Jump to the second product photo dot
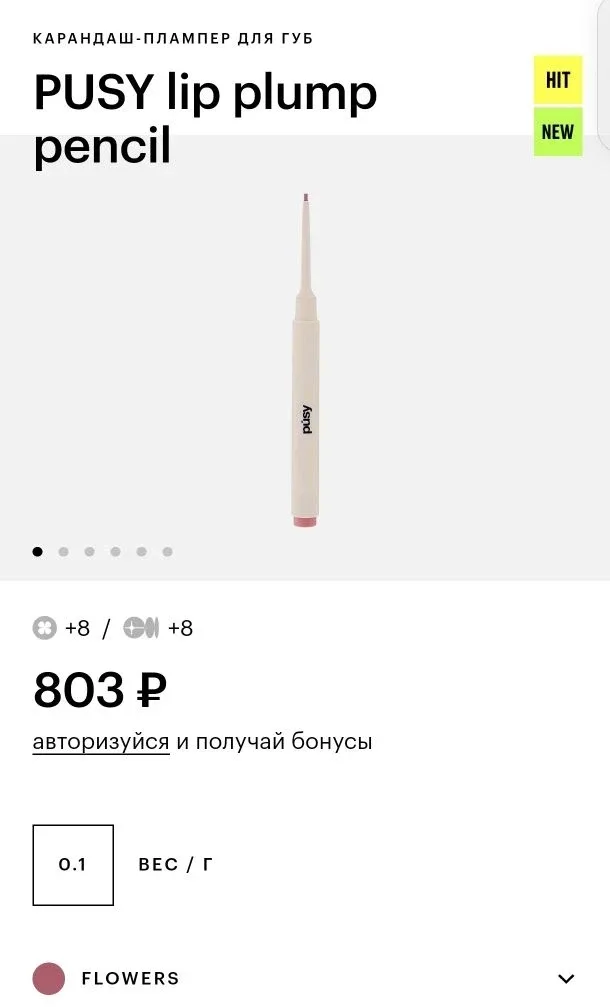This screenshot has width=610, height=1007. point(63,551)
